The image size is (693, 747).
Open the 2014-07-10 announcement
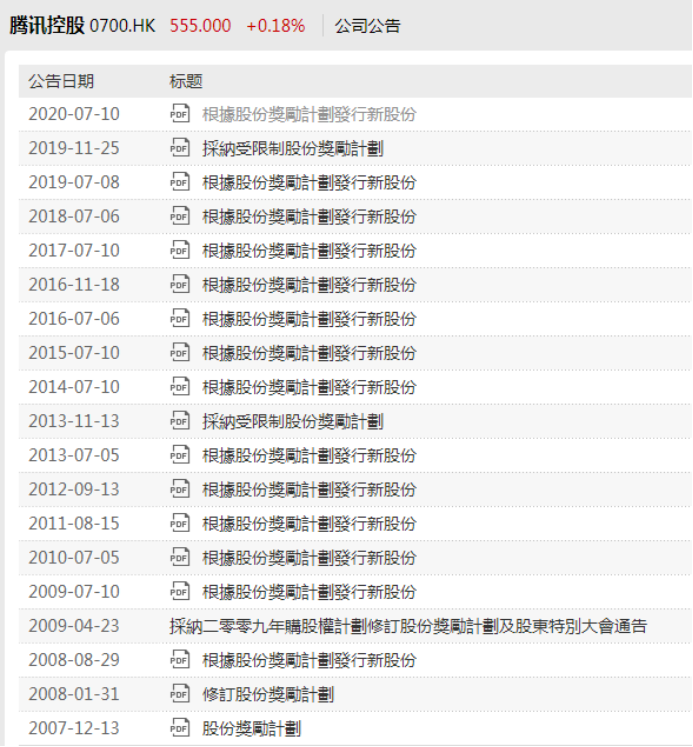(308, 387)
